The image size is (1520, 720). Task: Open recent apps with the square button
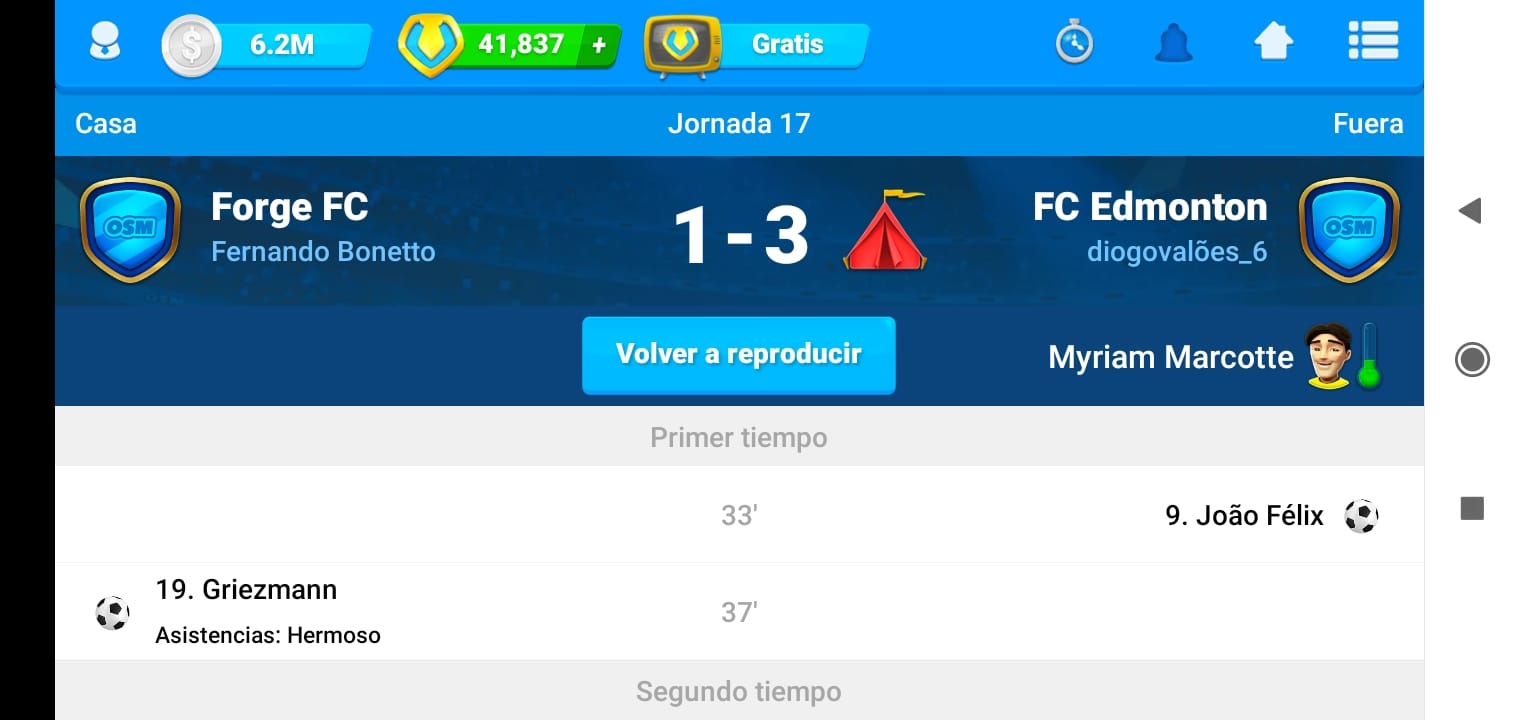[x=1471, y=509]
